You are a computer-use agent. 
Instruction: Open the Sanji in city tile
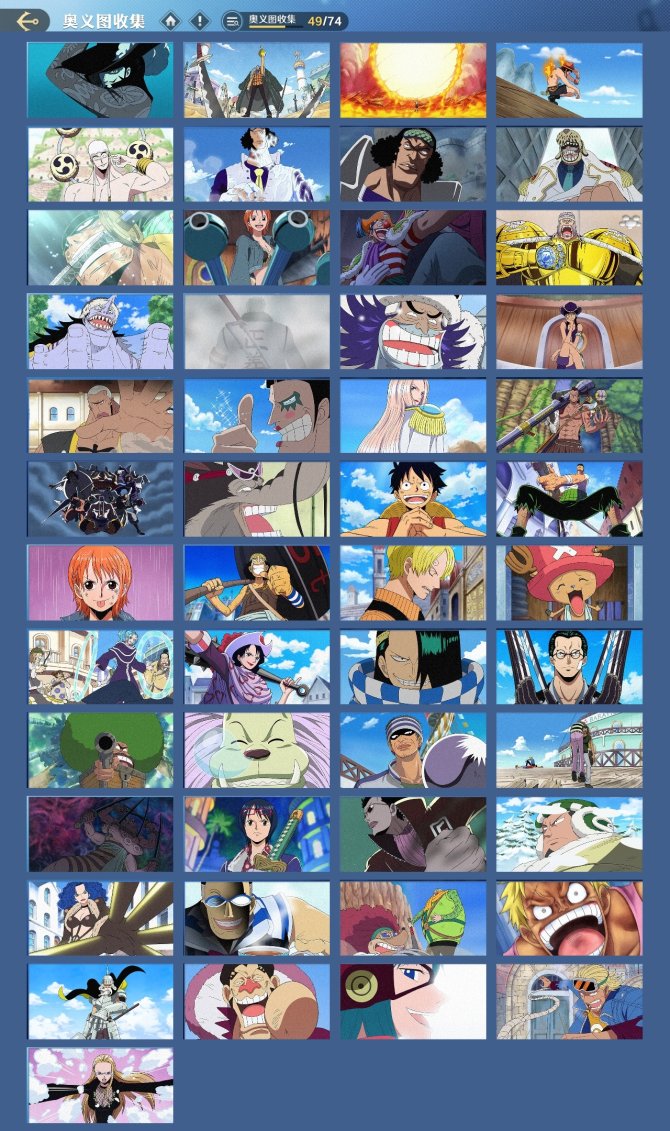(x=413, y=583)
